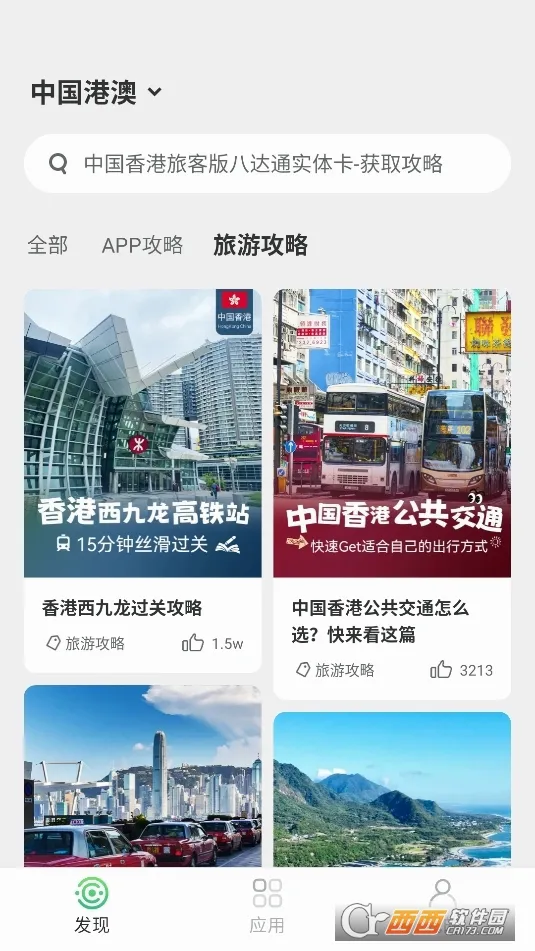Screen dimensions: 535x951
Task: Switch to the APP攻略 tab
Action: tap(142, 245)
